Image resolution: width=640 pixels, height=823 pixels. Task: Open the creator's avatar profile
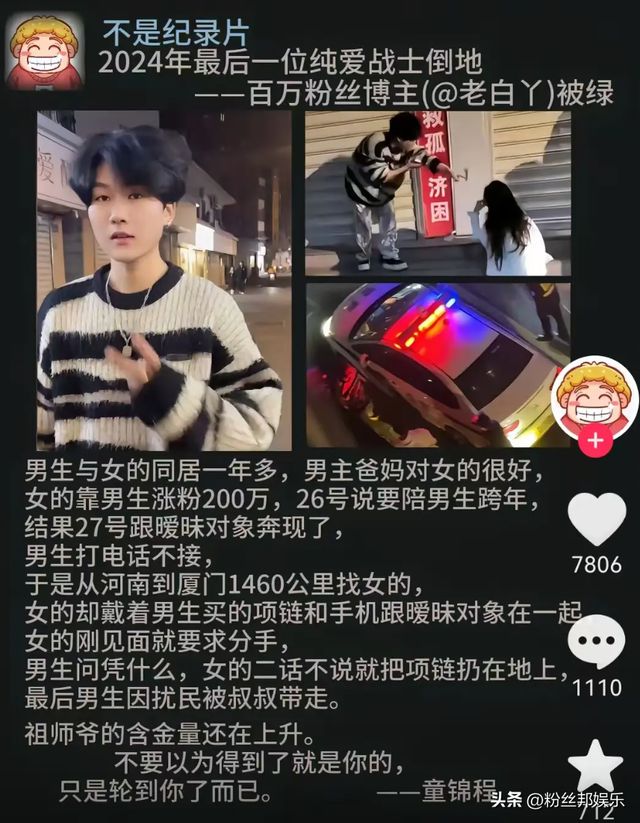point(596,394)
